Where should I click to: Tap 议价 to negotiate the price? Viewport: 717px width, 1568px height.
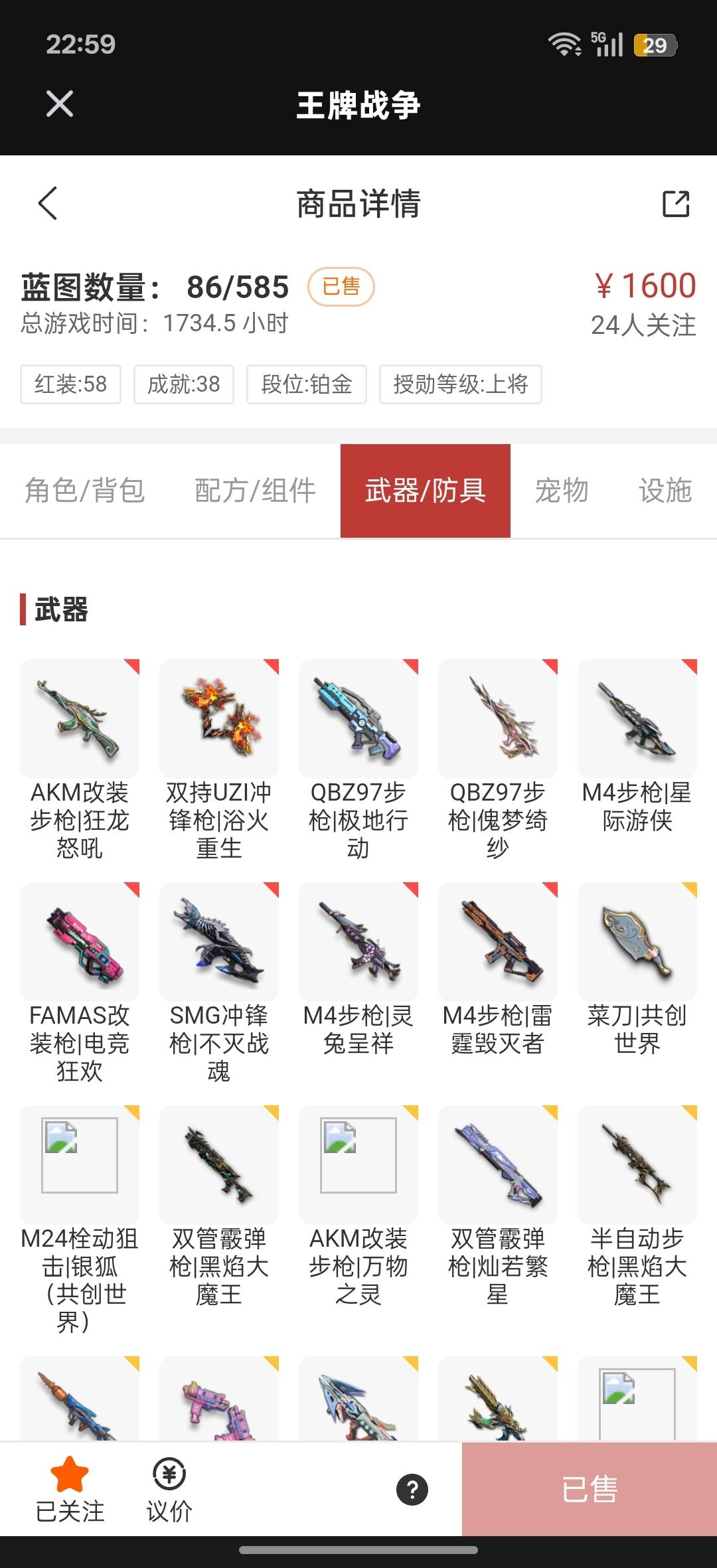(169, 1490)
